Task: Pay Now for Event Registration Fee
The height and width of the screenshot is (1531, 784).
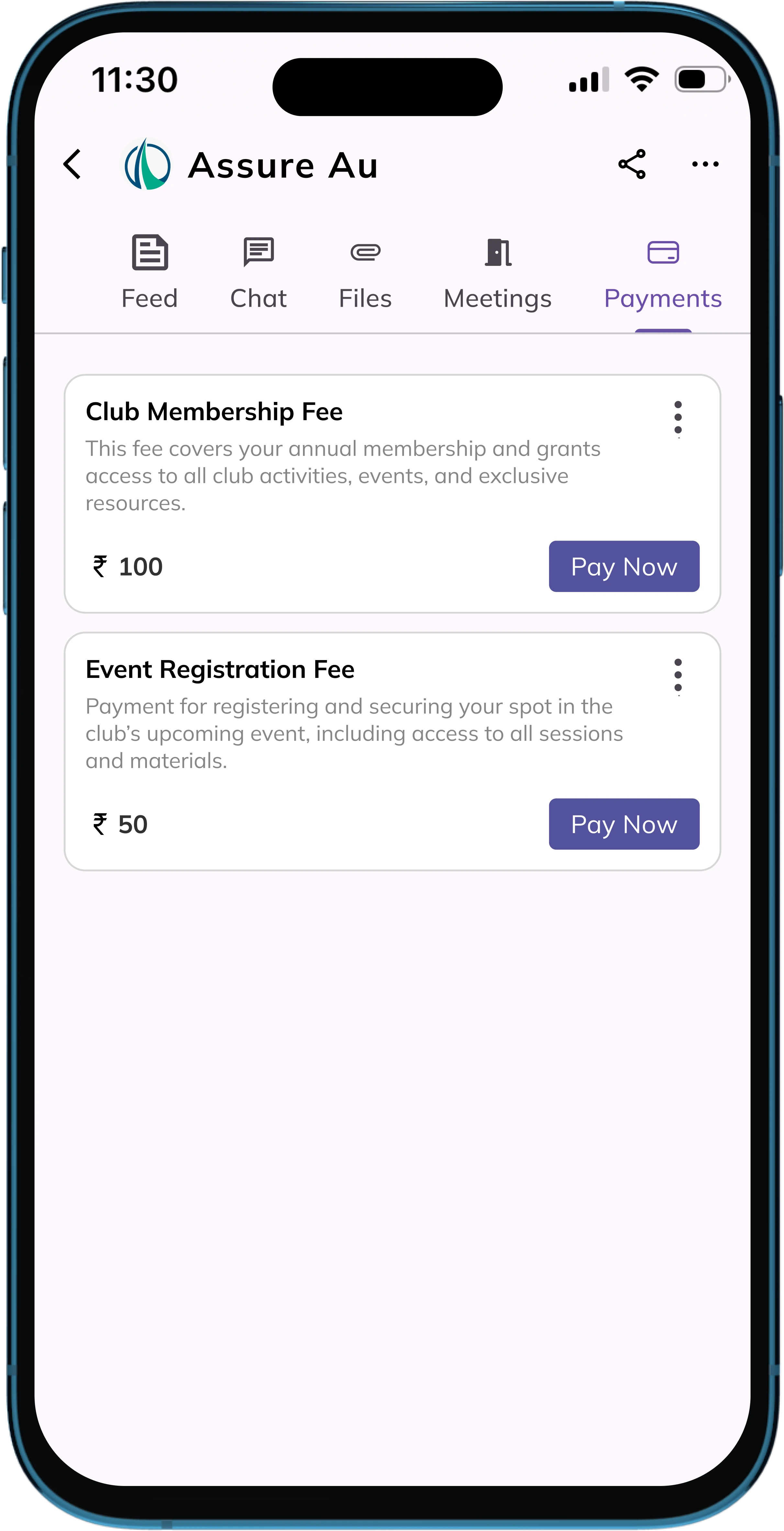Action: pos(624,824)
